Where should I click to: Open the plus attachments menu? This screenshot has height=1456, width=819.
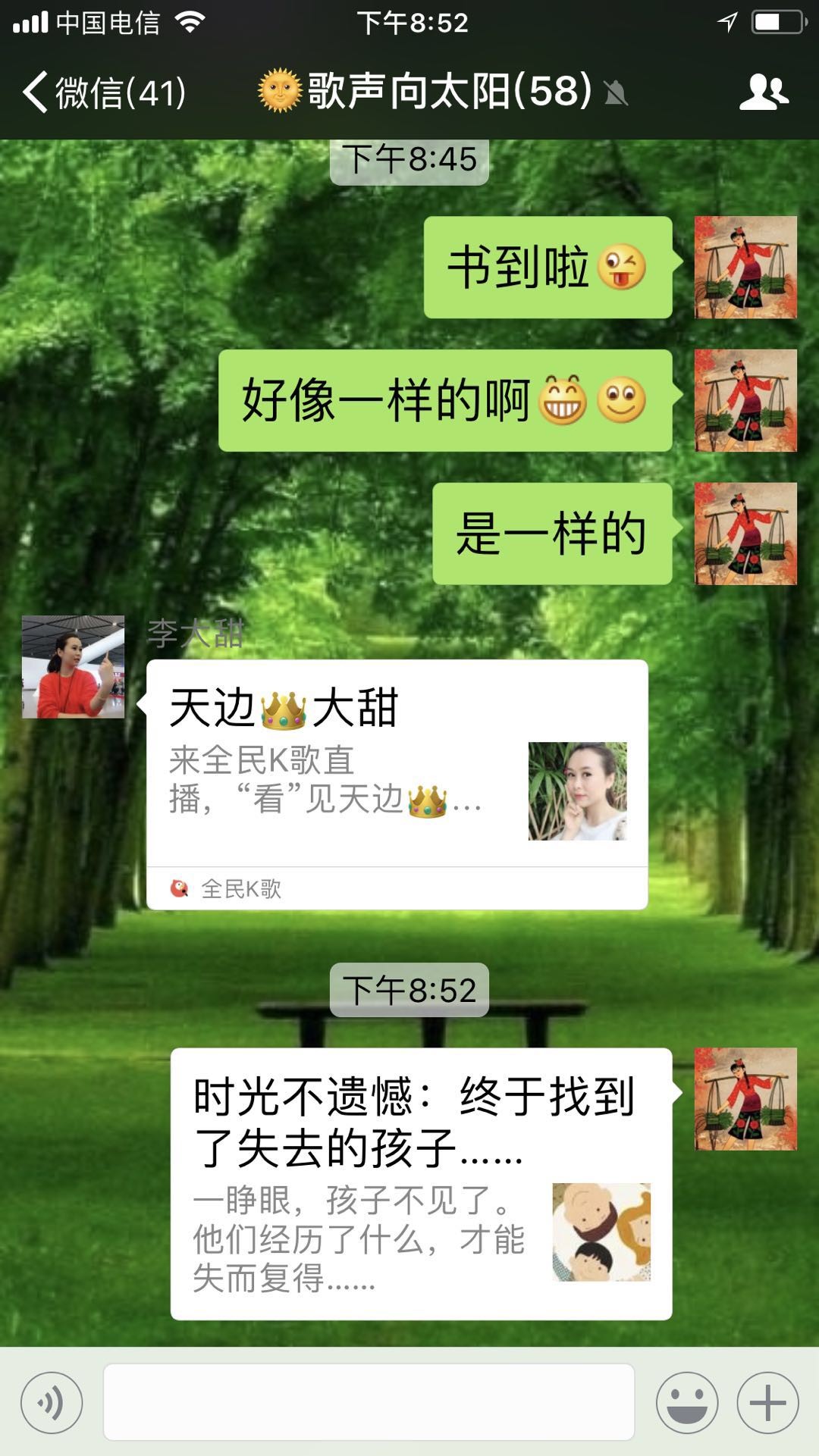tap(767, 1402)
